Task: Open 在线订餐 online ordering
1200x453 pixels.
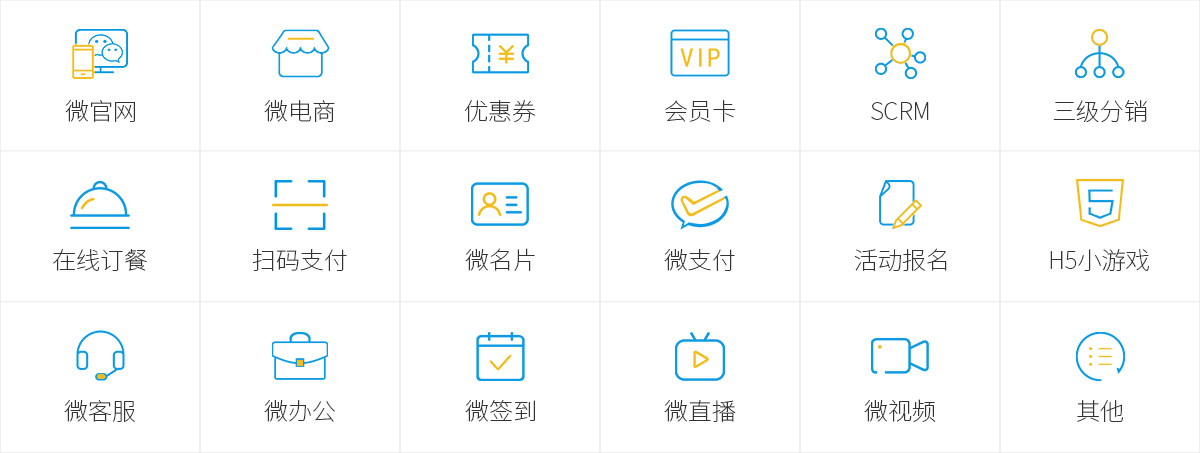Action: (x=100, y=226)
